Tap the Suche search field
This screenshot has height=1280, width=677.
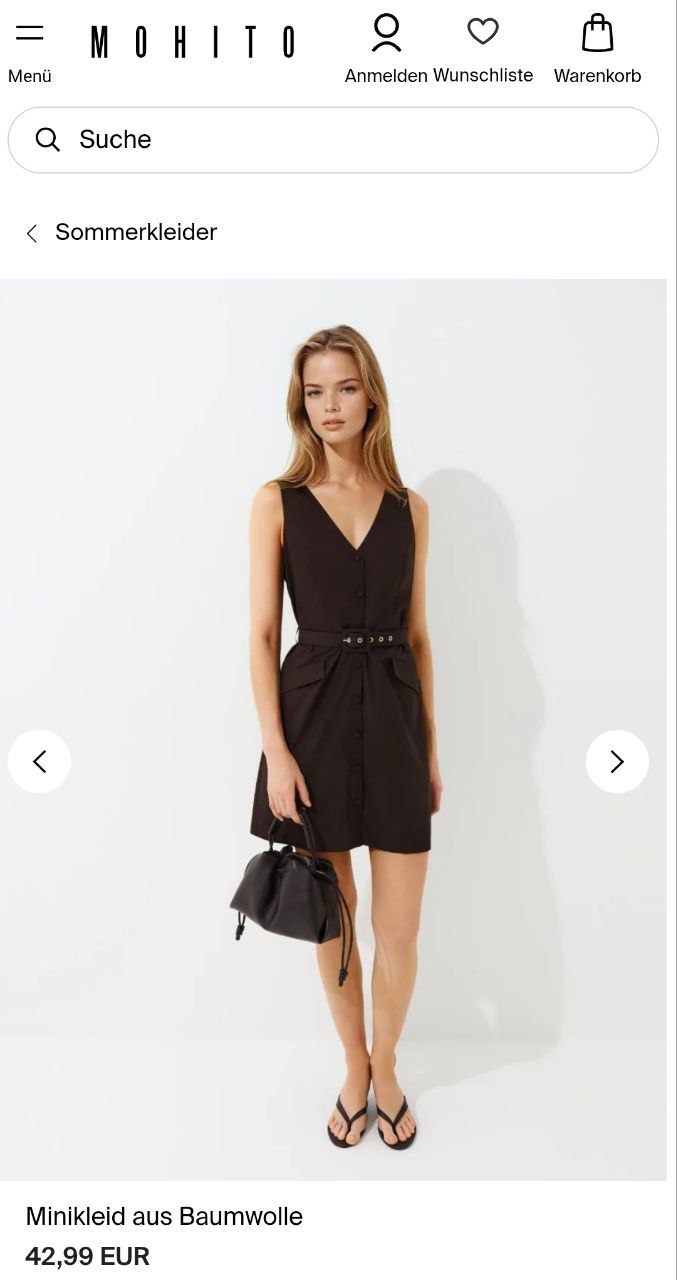[x=333, y=140]
